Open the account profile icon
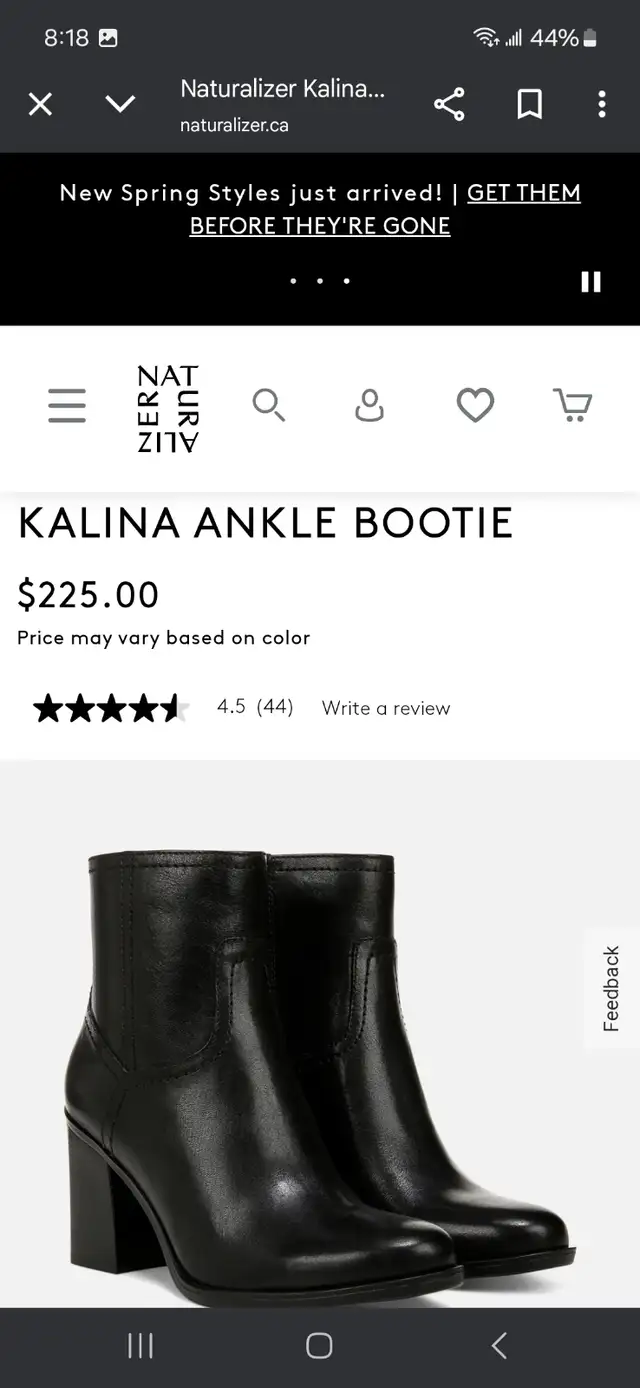This screenshot has width=640, height=1388. [369, 406]
